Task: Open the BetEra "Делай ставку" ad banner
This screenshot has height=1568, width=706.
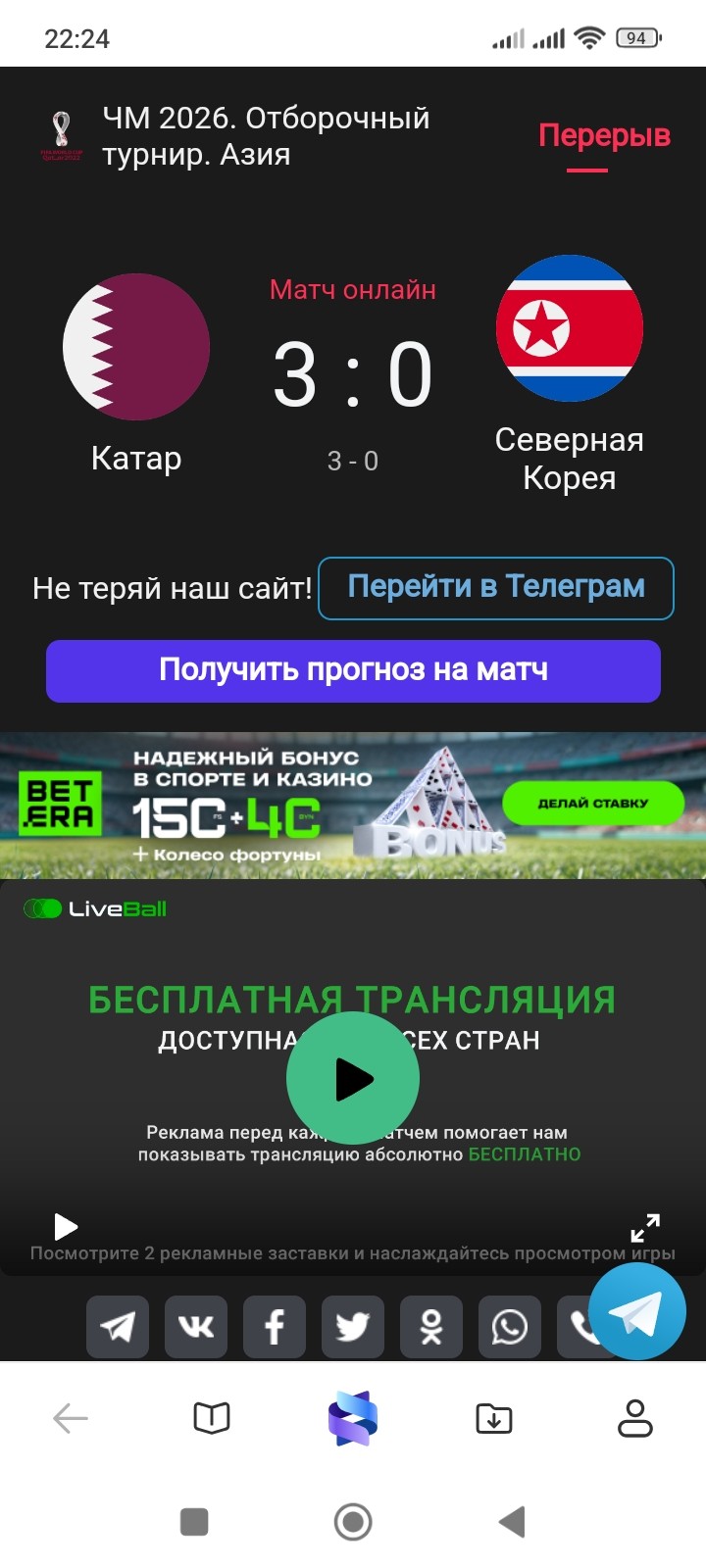Action: (592, 804)
